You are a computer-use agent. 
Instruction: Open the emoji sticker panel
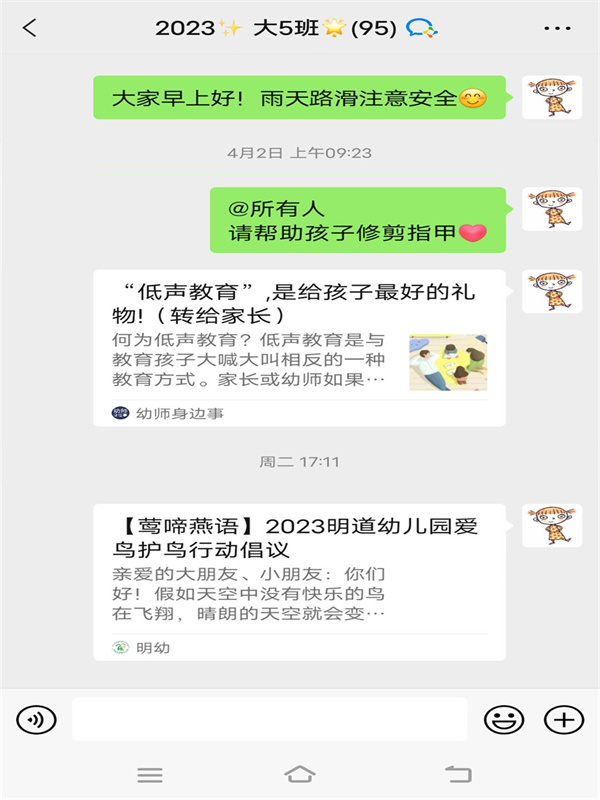tap(504, 719)
